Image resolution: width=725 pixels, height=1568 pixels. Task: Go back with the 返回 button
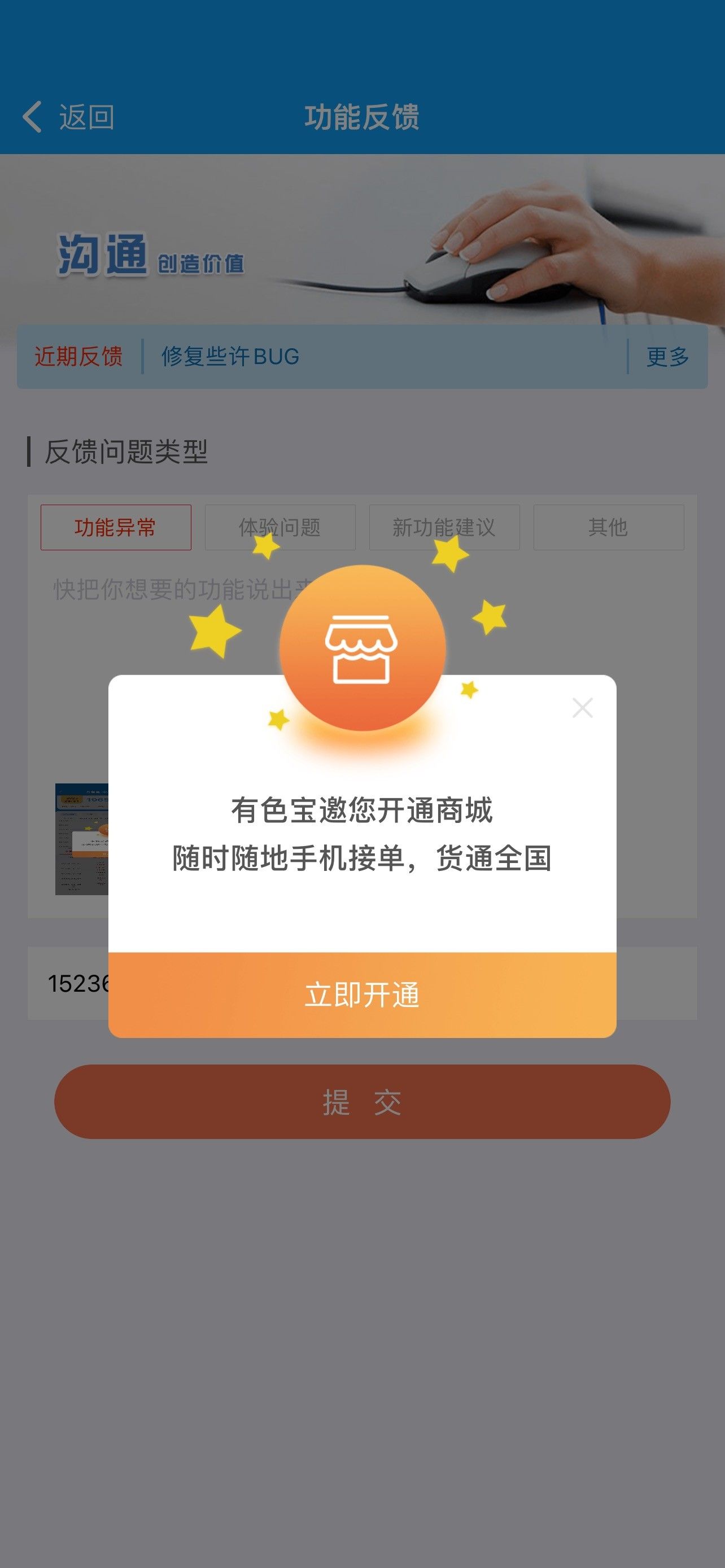click(x=68, y=116)
